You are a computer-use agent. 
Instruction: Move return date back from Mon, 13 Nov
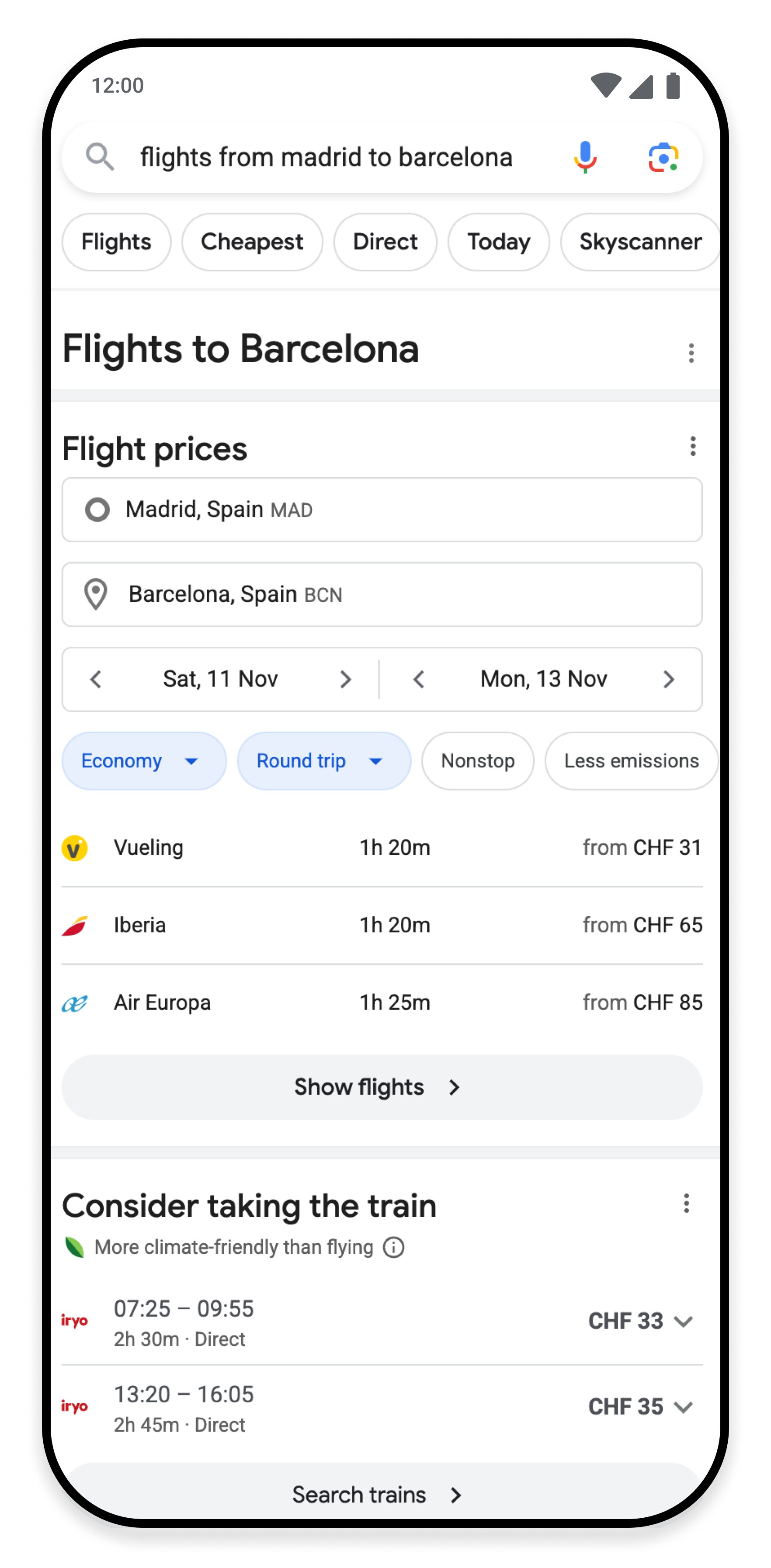pos(418,679)
